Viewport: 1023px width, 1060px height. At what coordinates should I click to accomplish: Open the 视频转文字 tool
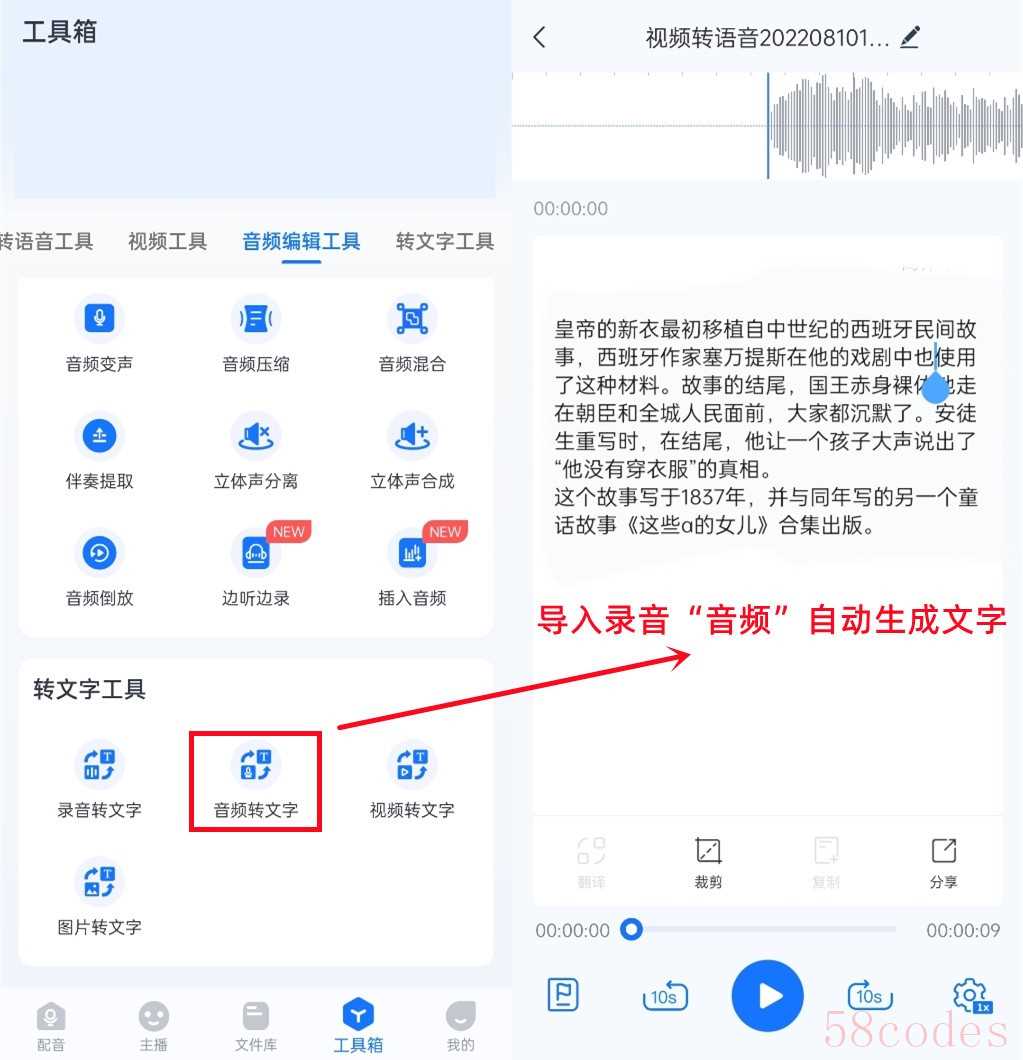click(x=411, y=780)
